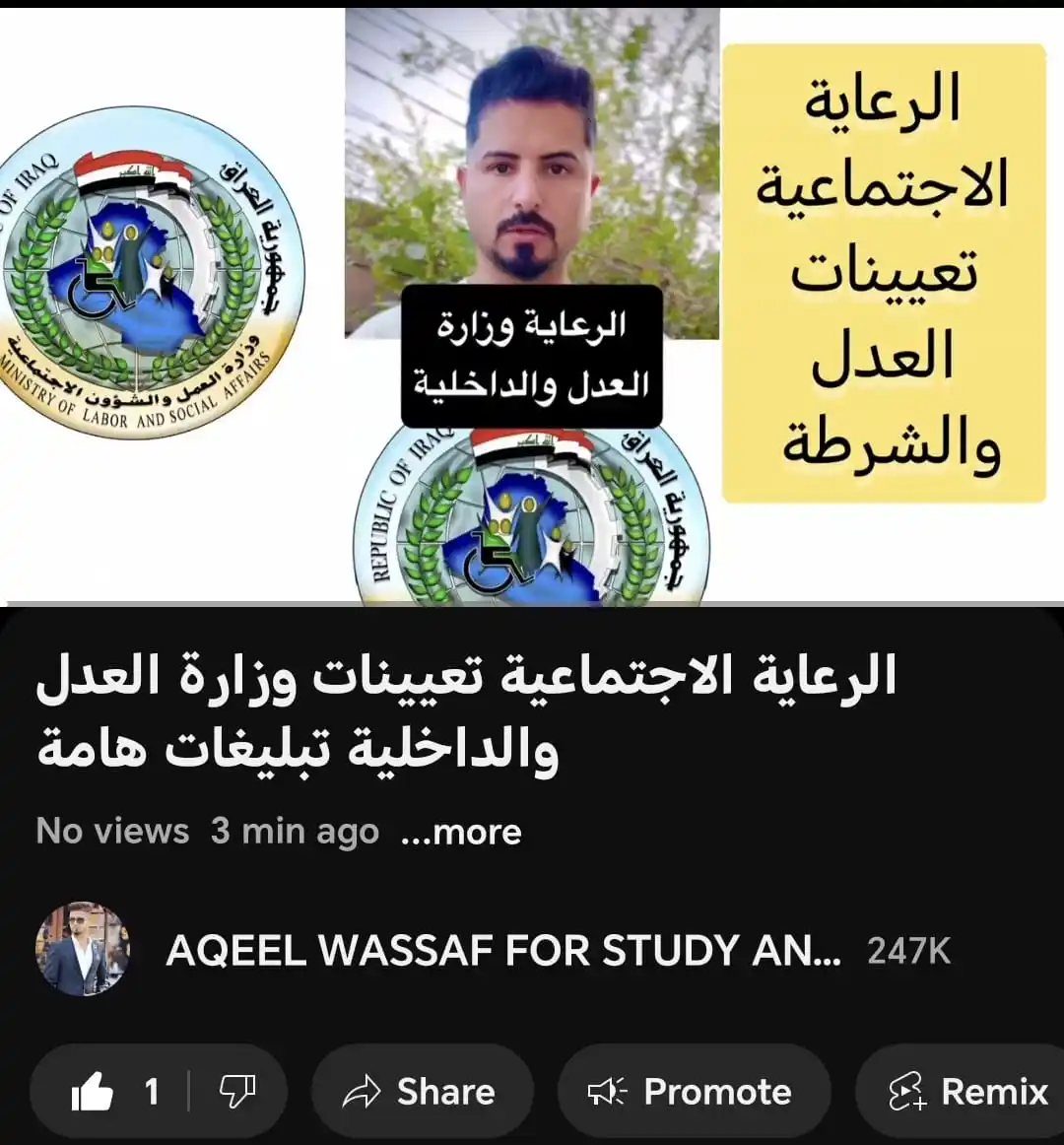
Task: Tap the 3 min ago timestamp
Action: (x=294, y=832)
